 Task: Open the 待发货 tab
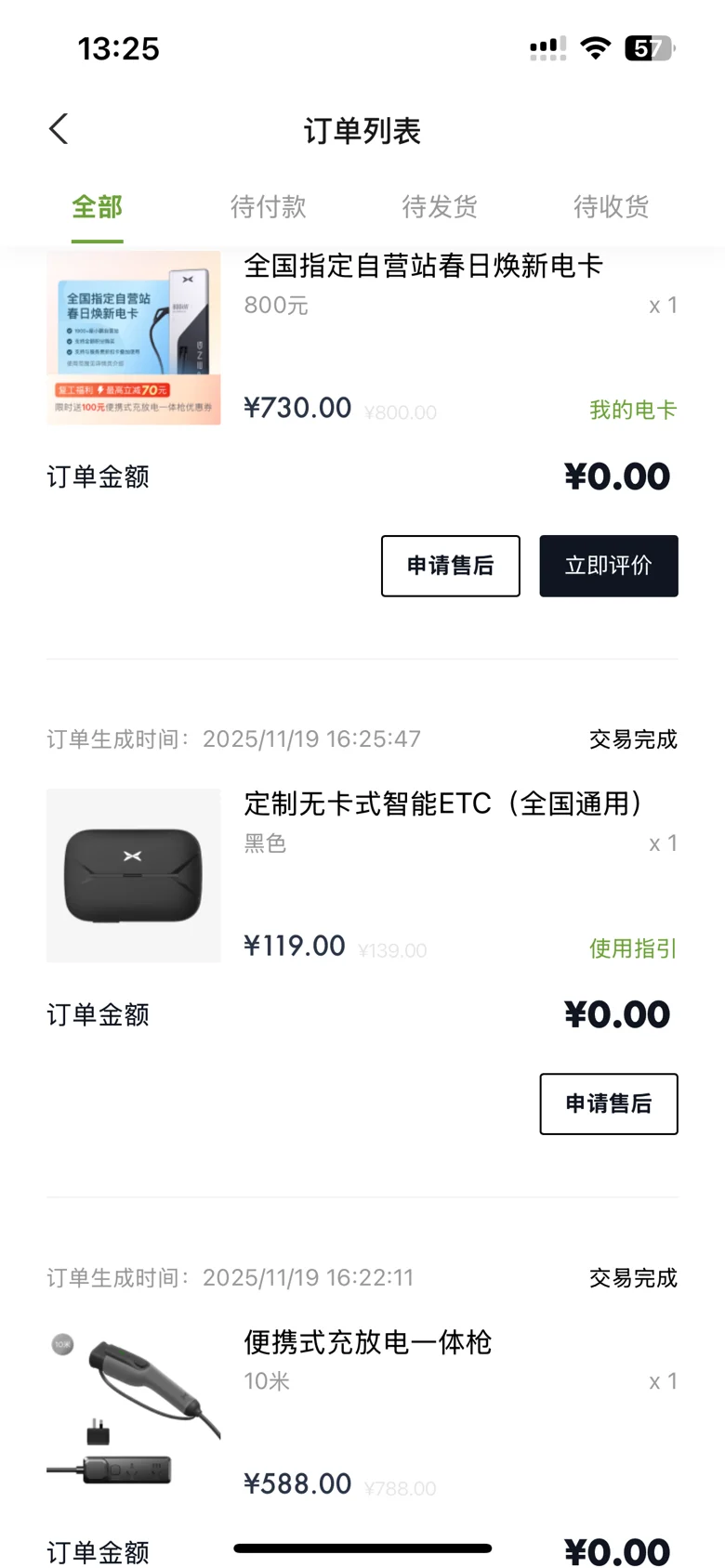(440, 207)
